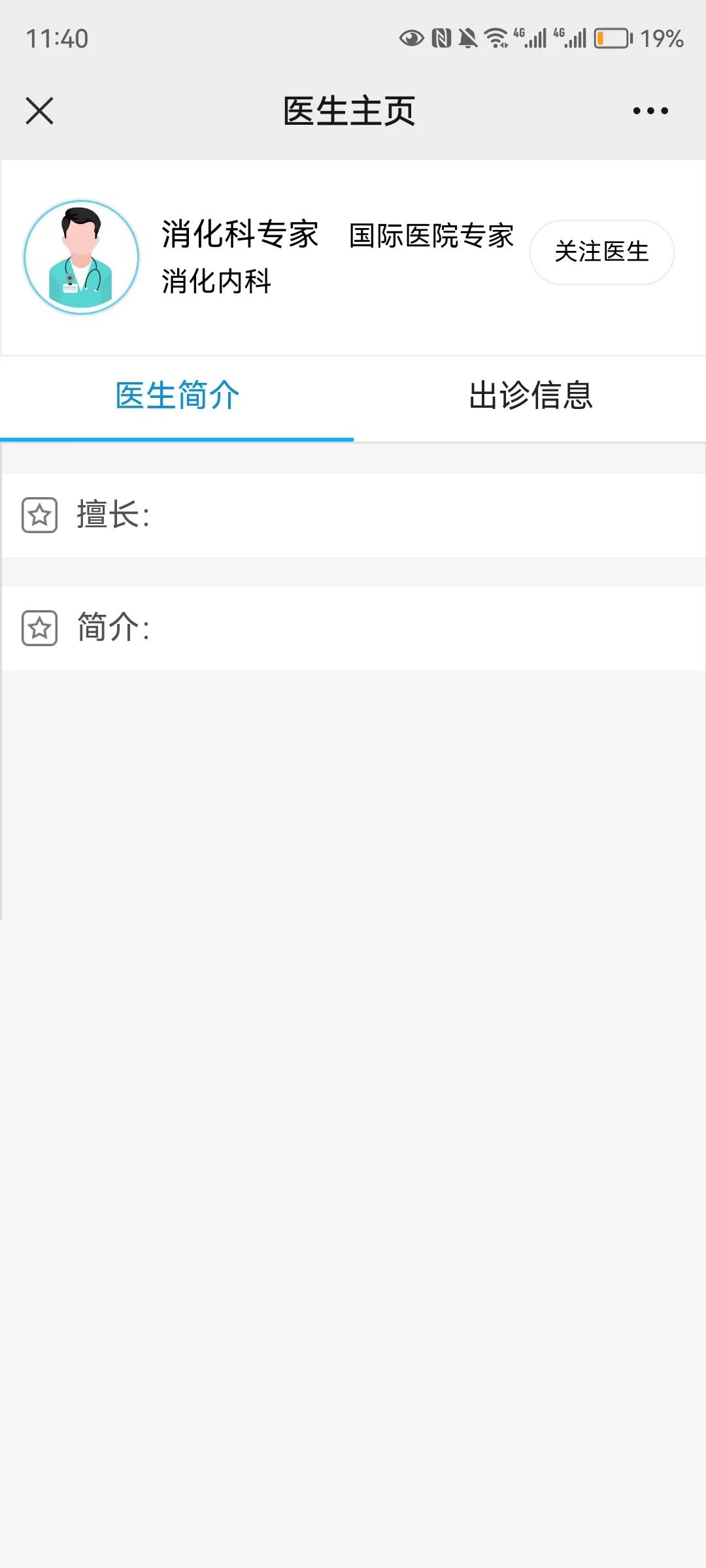Tap the eye protection icon in status bar
This screenshot has height=1568, width=706.
[411, 37]
